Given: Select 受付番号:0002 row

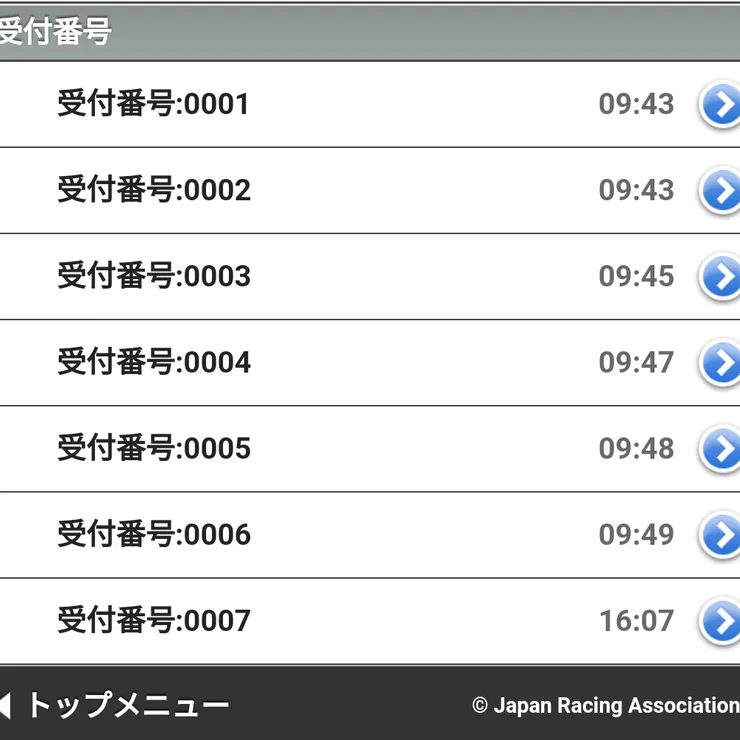Looking at the screenshot, I should pos(370,190).
